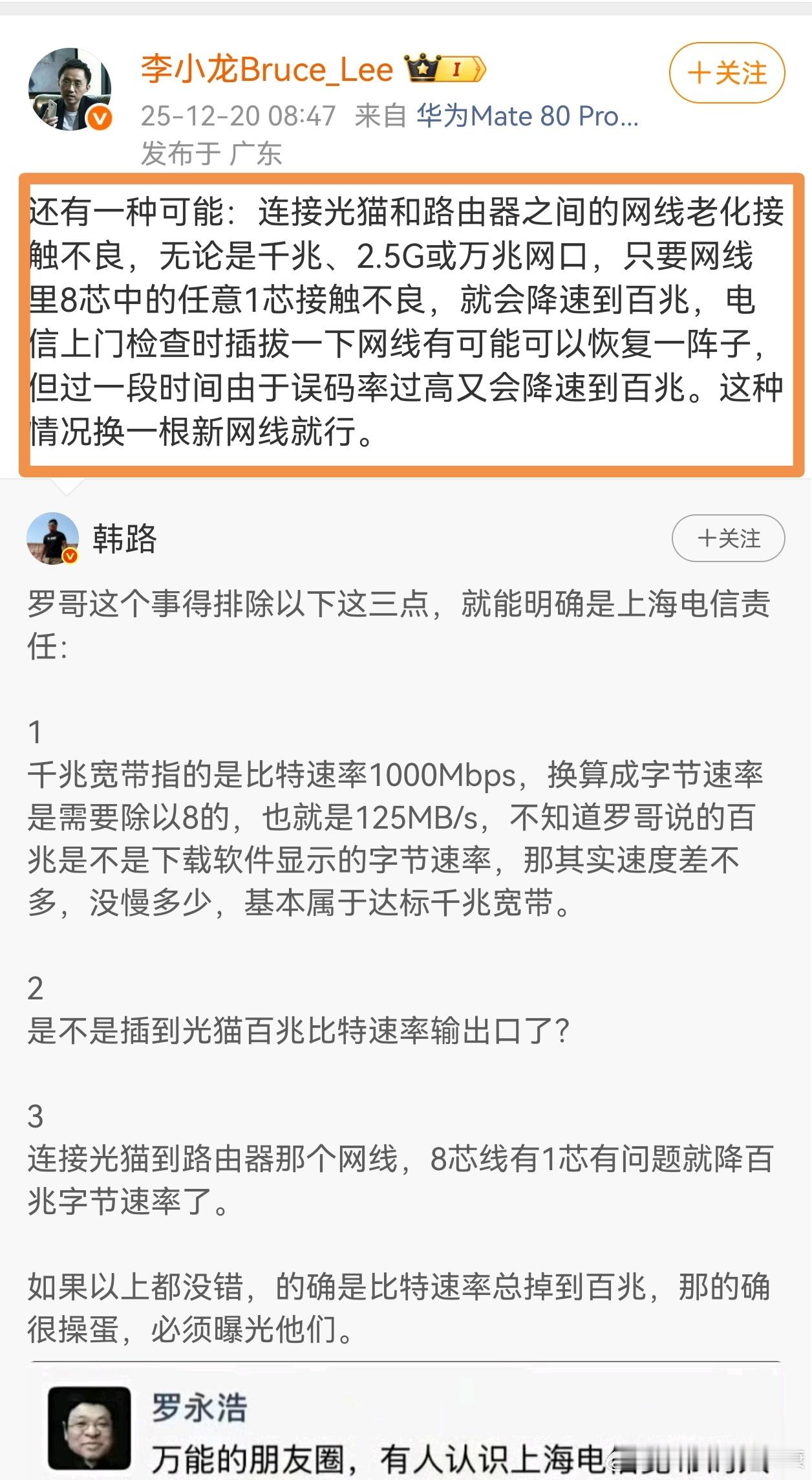Click the 发布于 广东 location text
812x1480 pixels.
click(x=213, y=150)
